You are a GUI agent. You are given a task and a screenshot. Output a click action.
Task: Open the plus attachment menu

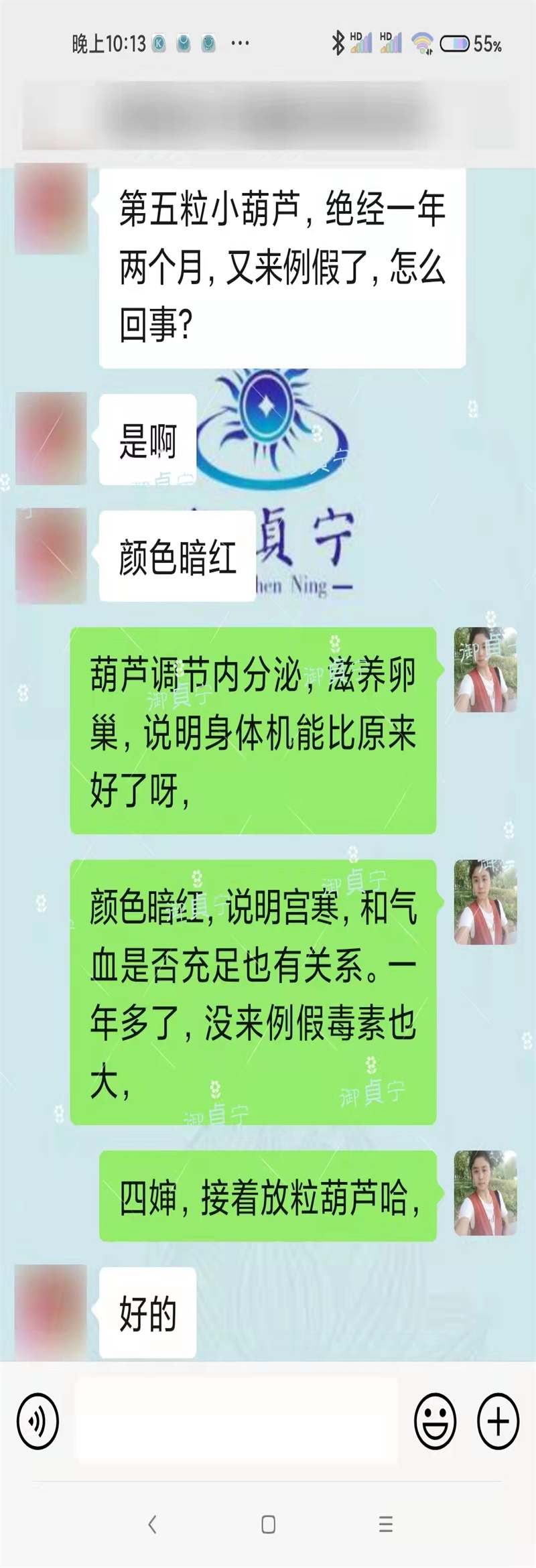(x=497, y=1421)
